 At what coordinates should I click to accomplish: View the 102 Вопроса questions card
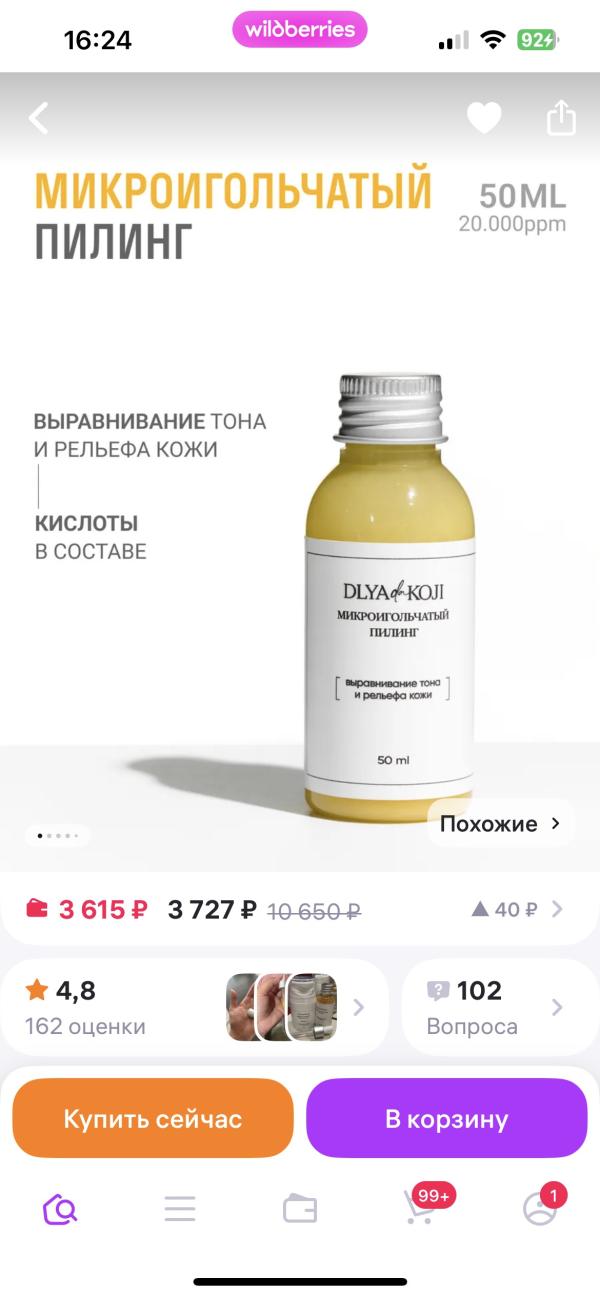494,1007
